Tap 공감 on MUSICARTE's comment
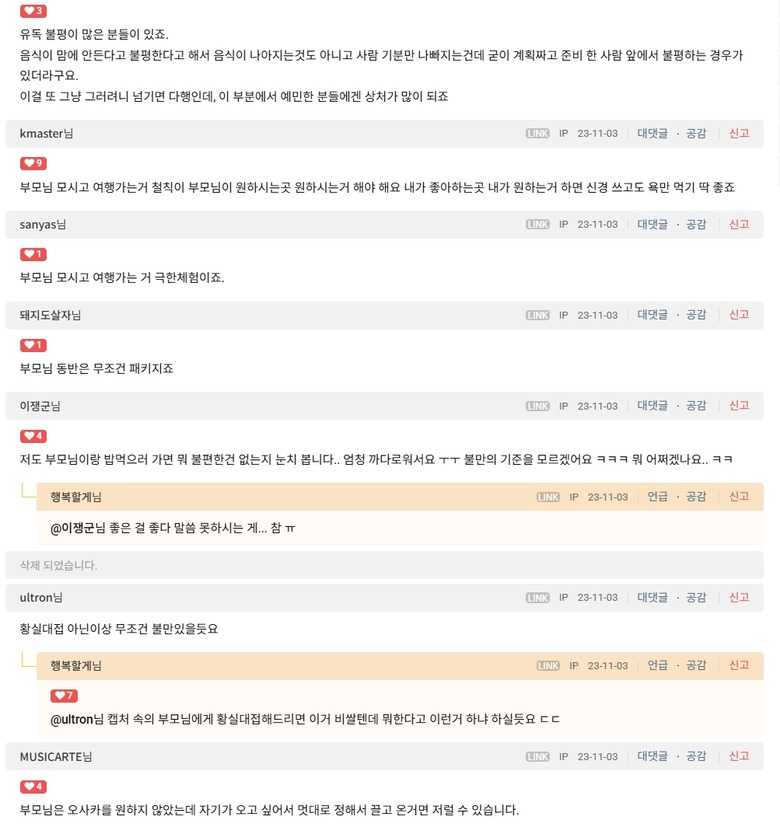 point(696,756)
